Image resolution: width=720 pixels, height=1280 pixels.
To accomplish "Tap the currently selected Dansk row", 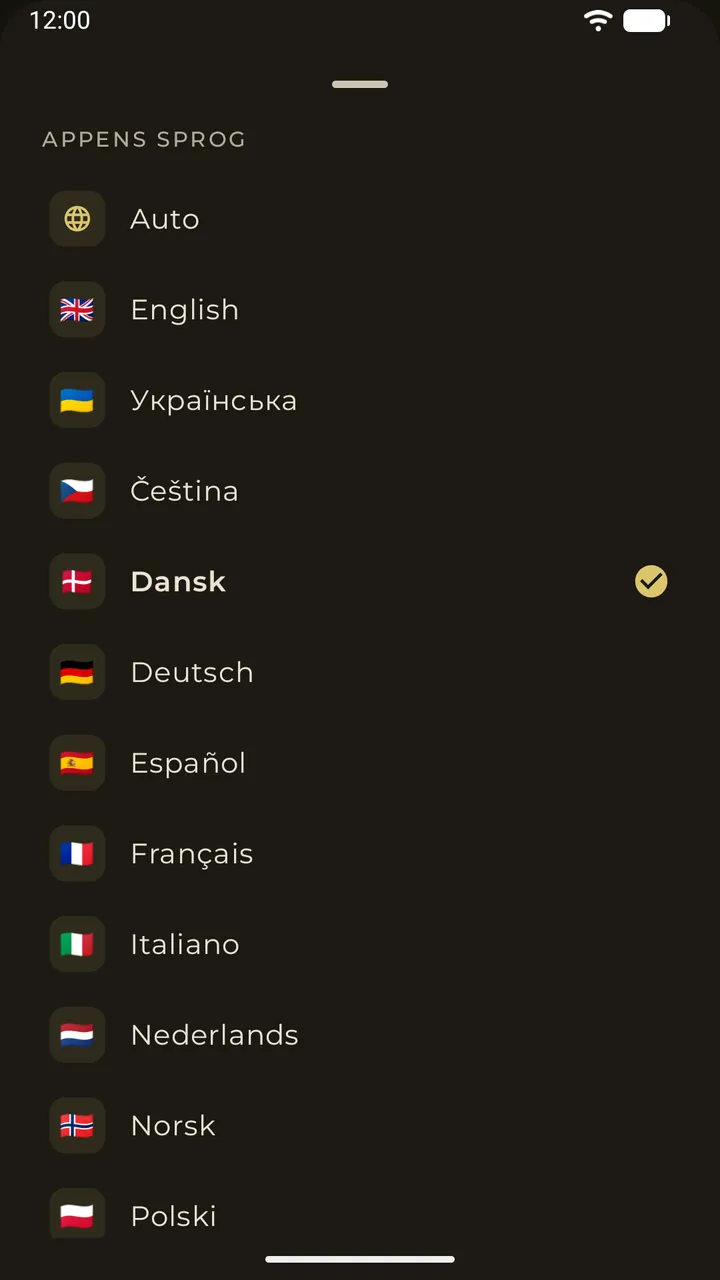I will 360,582.
